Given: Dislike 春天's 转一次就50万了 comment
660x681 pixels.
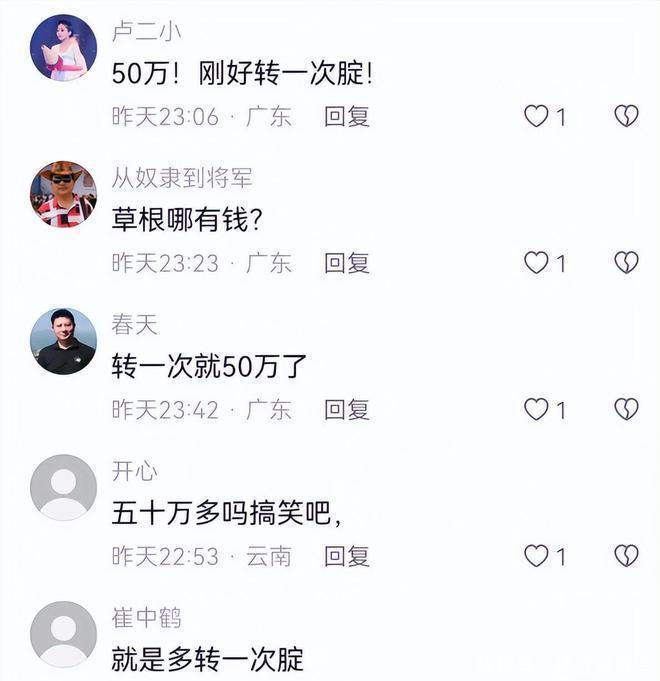Looking at the screenshot, I should (x=626, y=410).
